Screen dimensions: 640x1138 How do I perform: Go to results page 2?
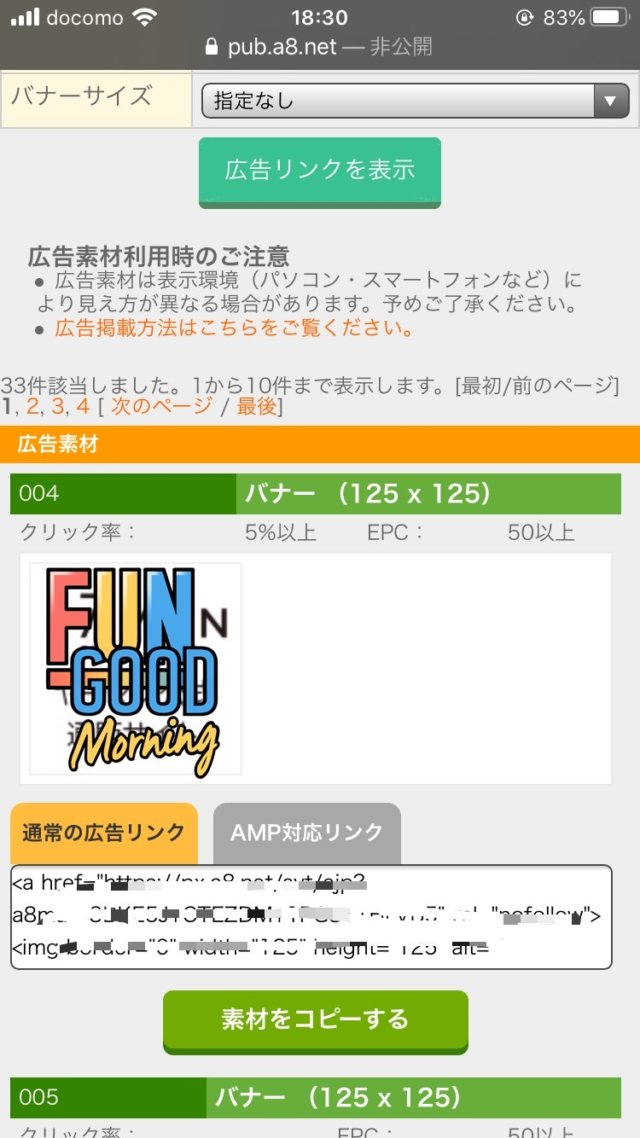pos(32,406)
